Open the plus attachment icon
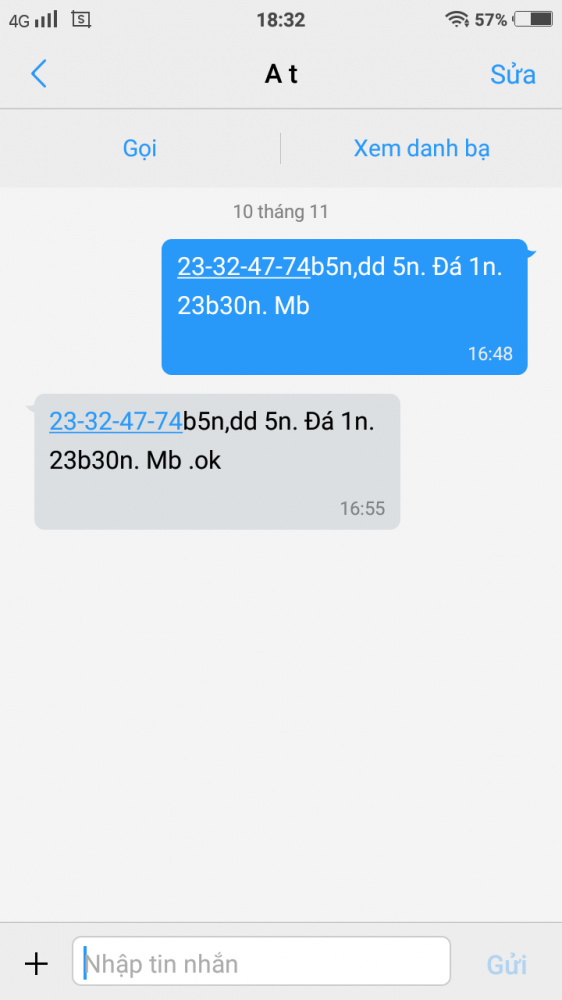 tap(36, 963)
